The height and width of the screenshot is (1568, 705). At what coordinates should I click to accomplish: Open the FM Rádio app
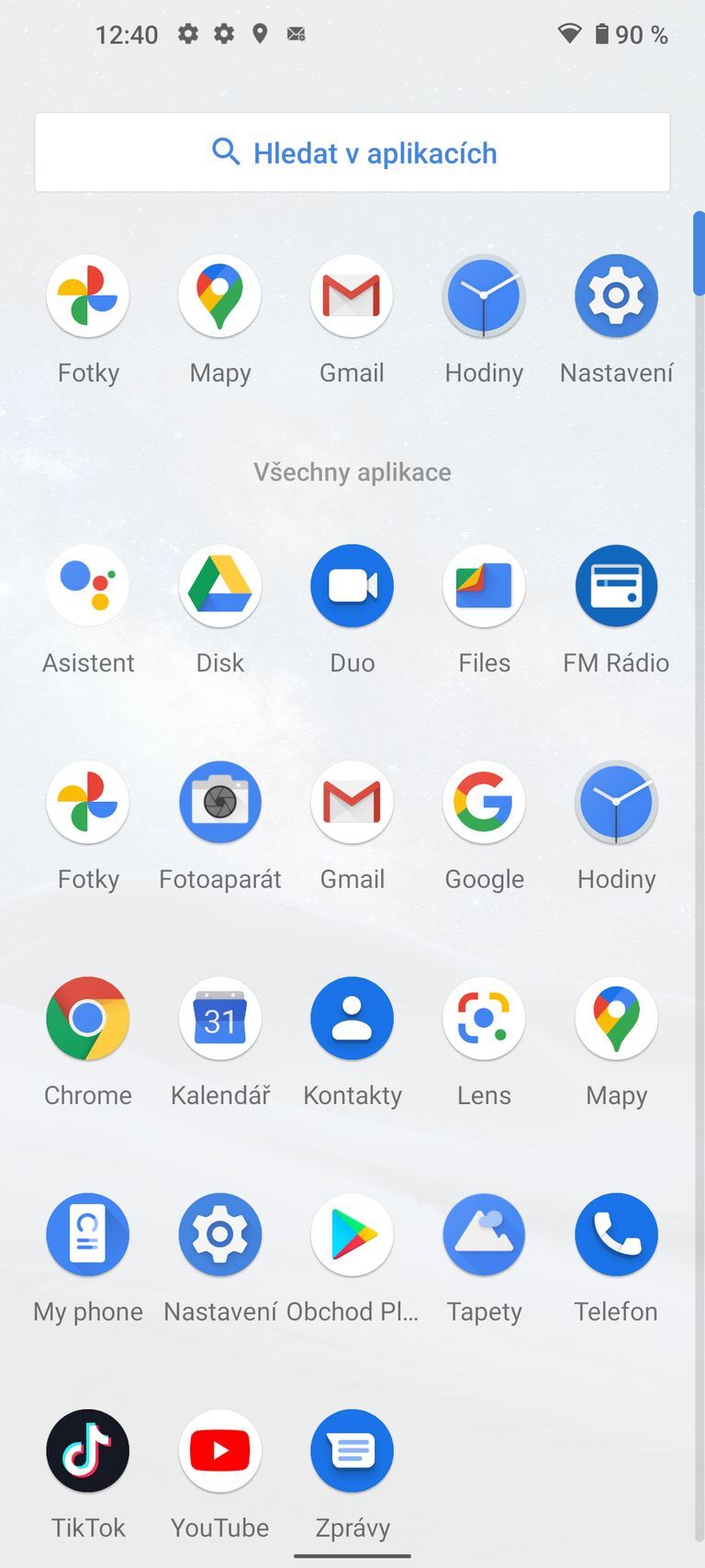616,586
